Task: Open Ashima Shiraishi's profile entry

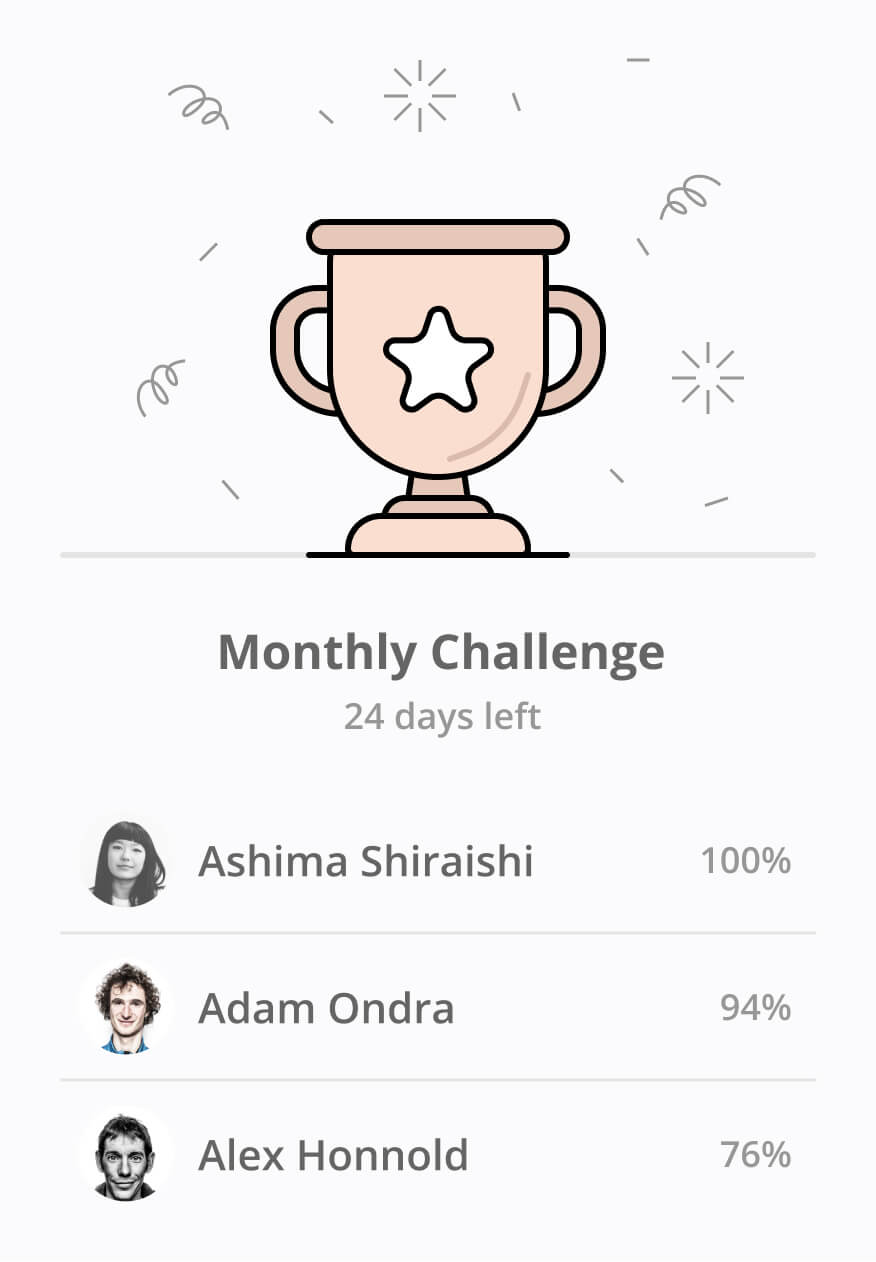Action: (366, 860)
